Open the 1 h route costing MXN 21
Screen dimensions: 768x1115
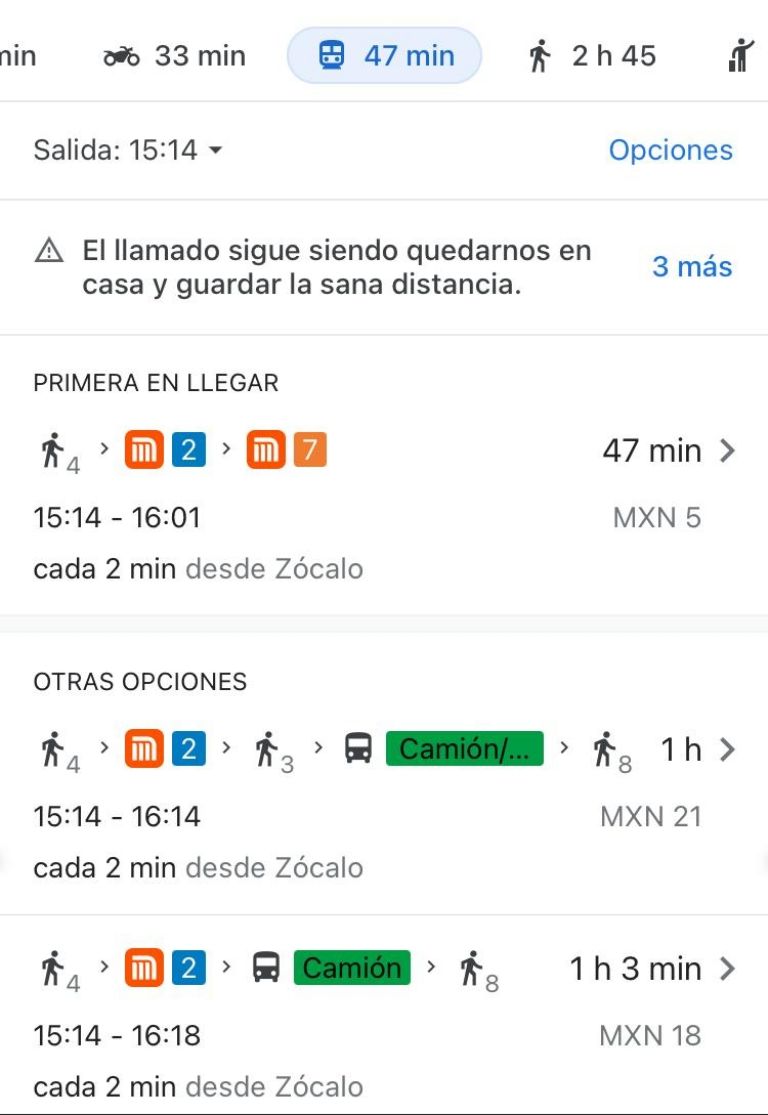coord(384,800)
